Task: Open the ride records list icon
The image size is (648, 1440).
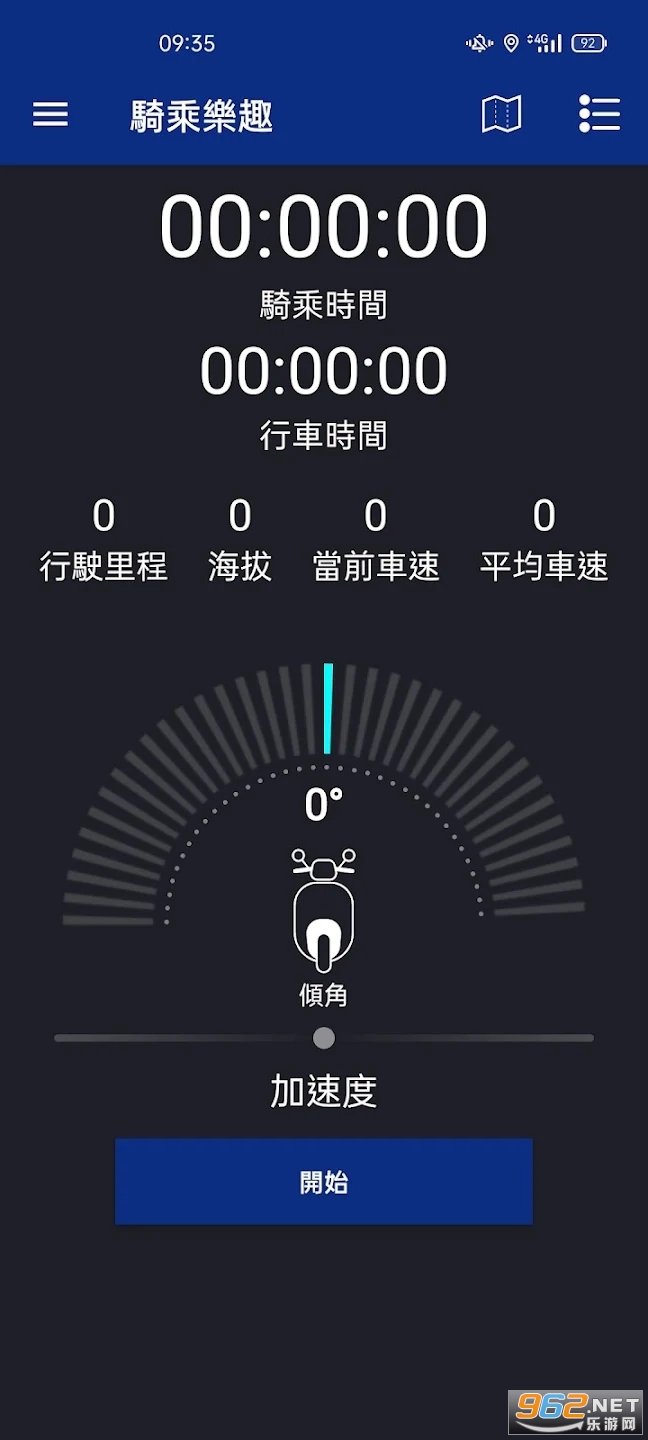Action: tap(599, 114)
